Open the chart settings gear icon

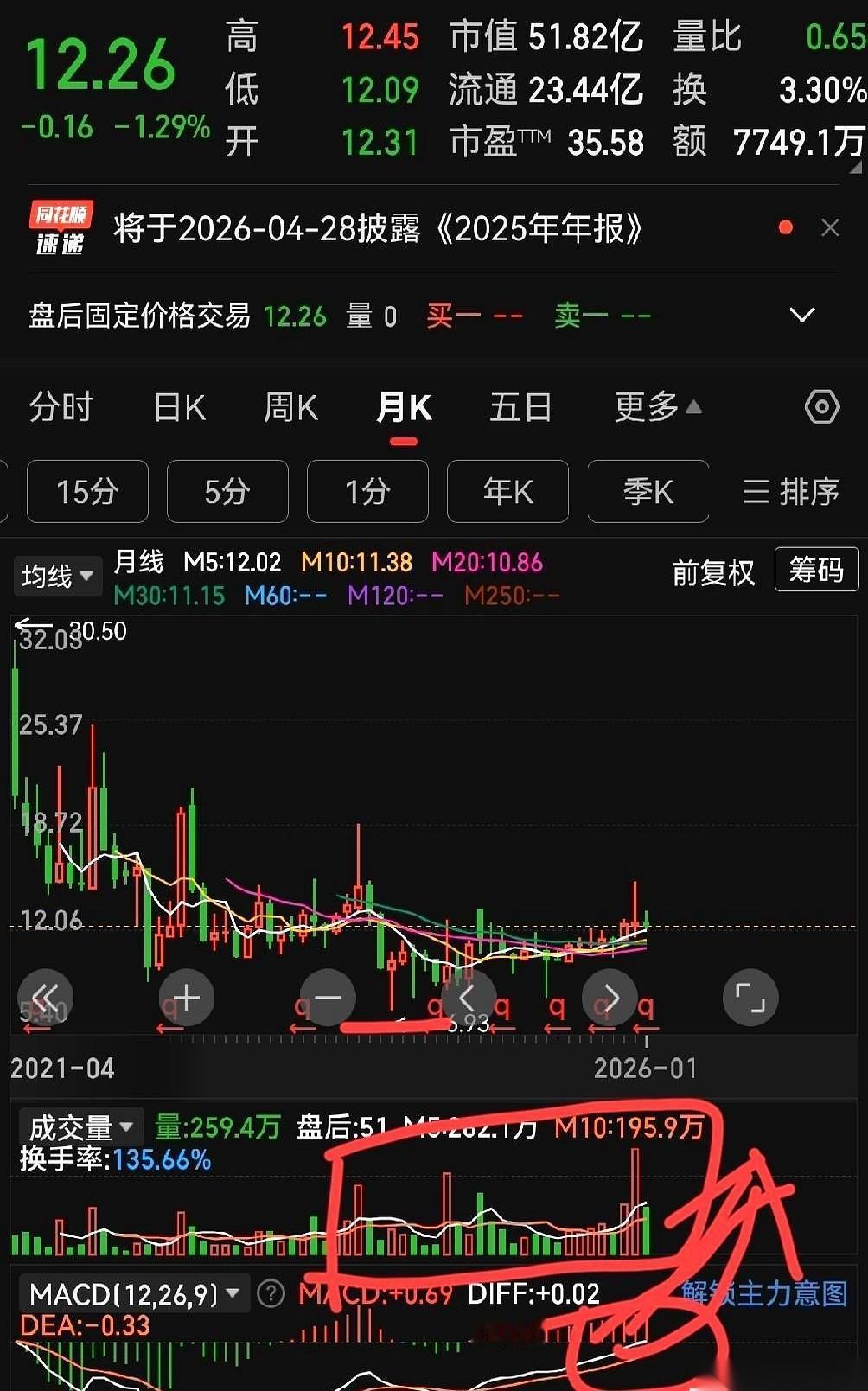click(x=821, y=407)
